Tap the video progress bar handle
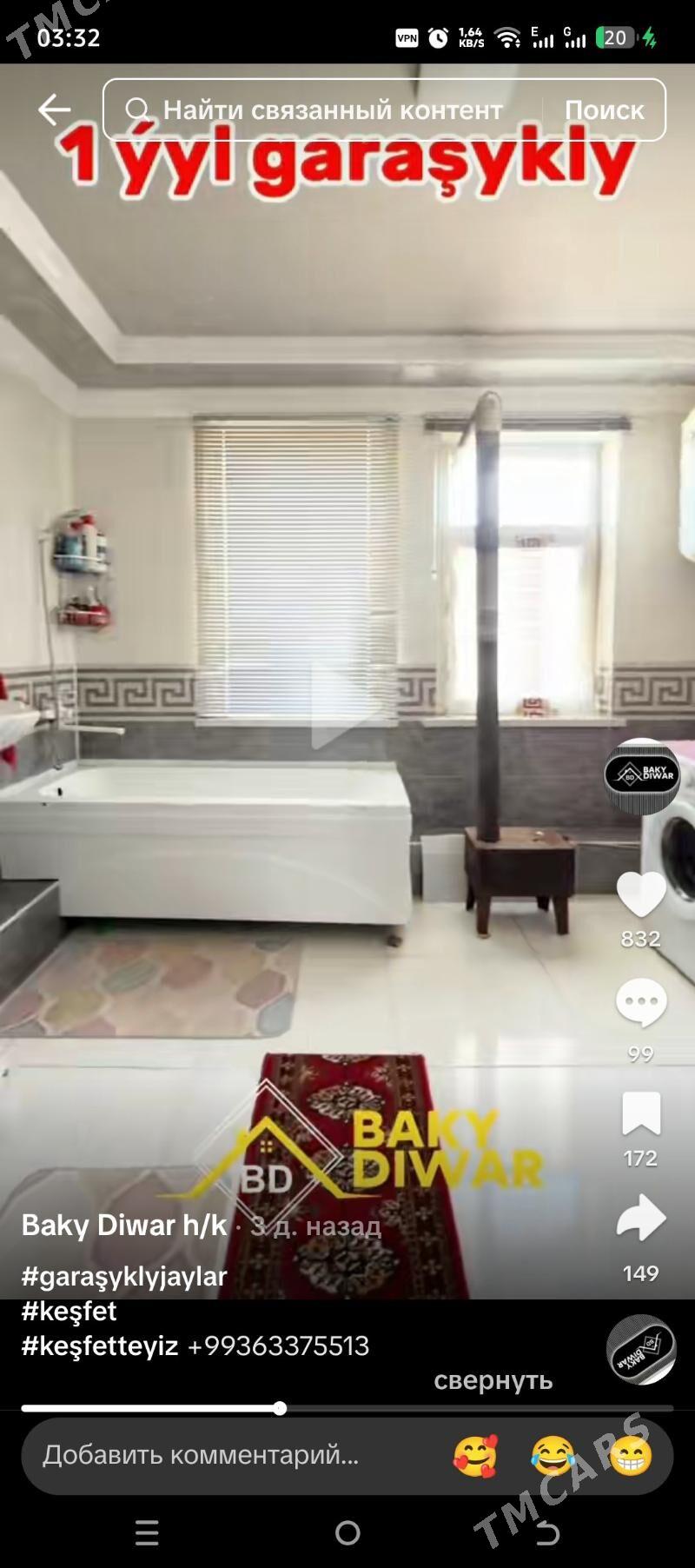Viewport: 695px width, 1568px height. pos(280,1409)
